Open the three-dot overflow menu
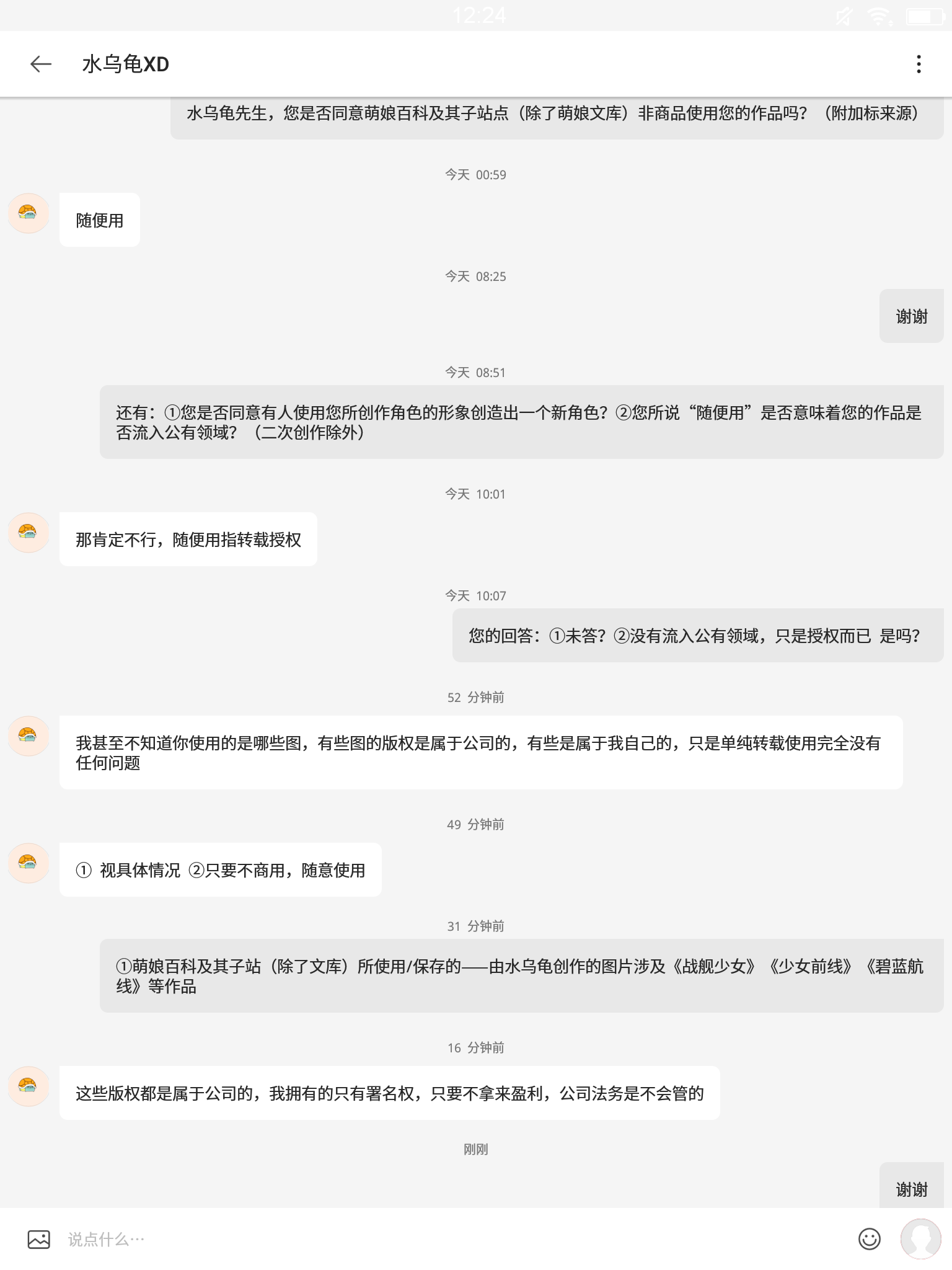The image size is (952, 1270). click(919, 64)
